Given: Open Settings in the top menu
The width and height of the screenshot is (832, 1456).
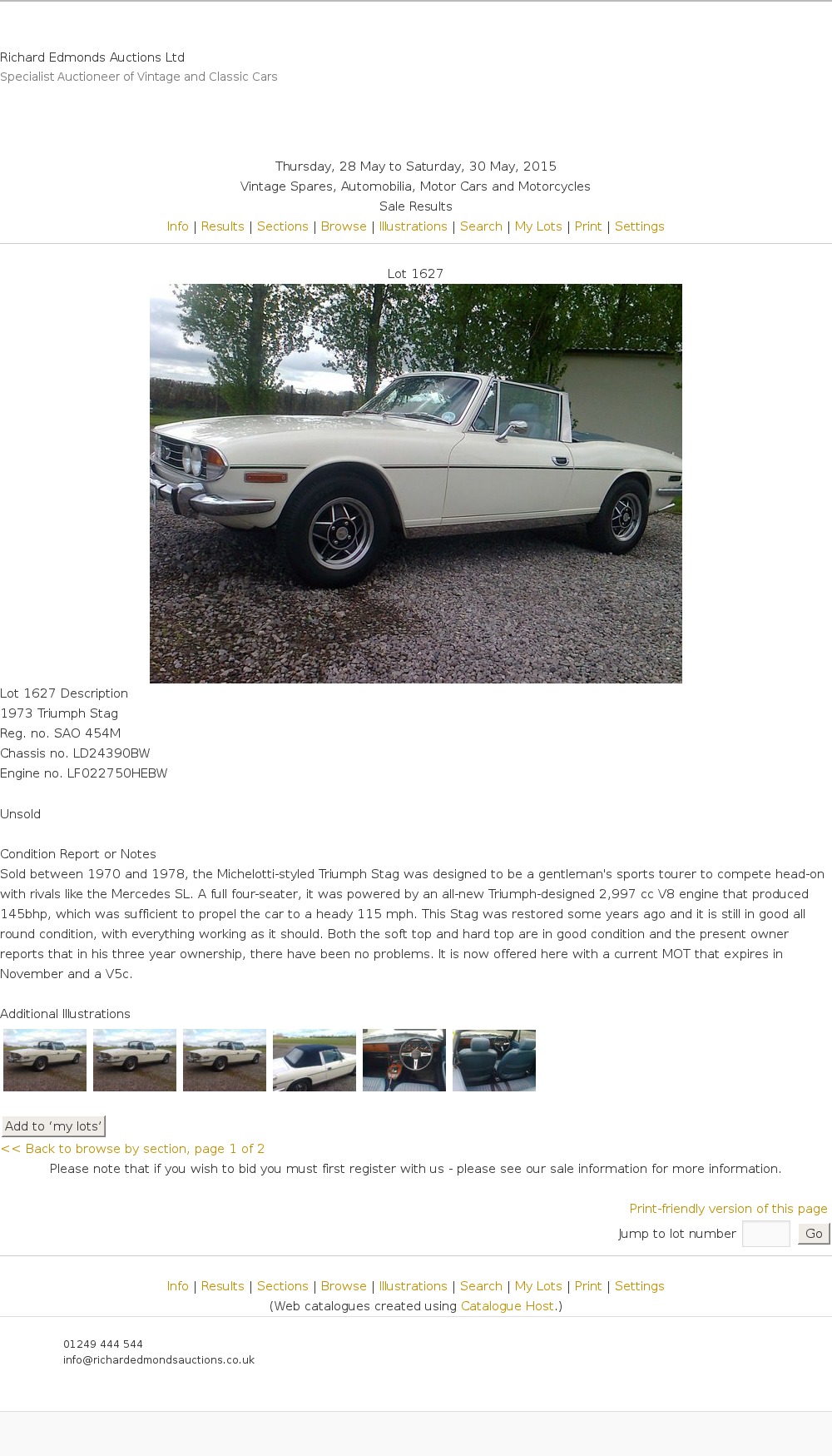Looking at the screenshot, I should (x=639, y=226).
